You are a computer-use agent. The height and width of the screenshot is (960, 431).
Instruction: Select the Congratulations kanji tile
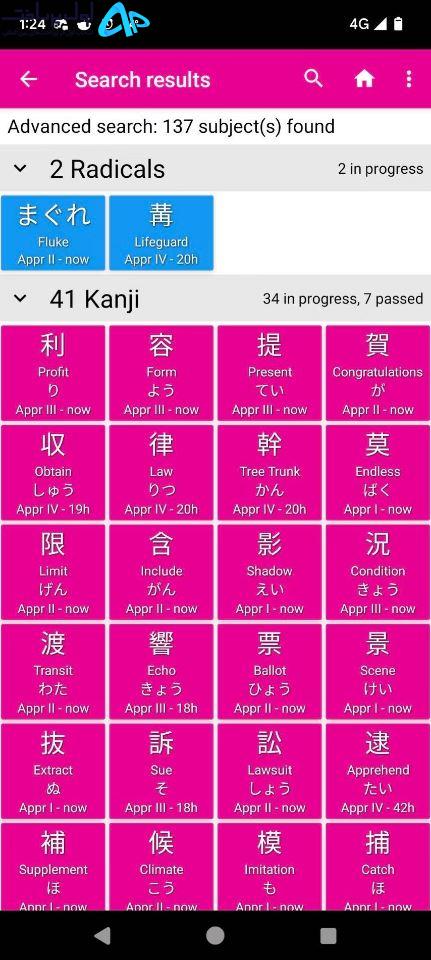(378, 373)
